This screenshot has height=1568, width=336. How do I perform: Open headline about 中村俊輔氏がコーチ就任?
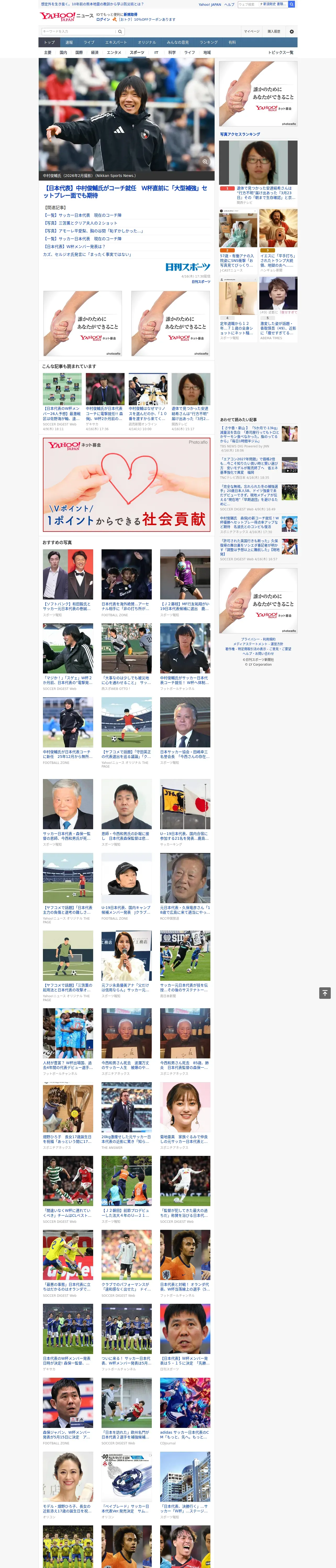[125, 192]
